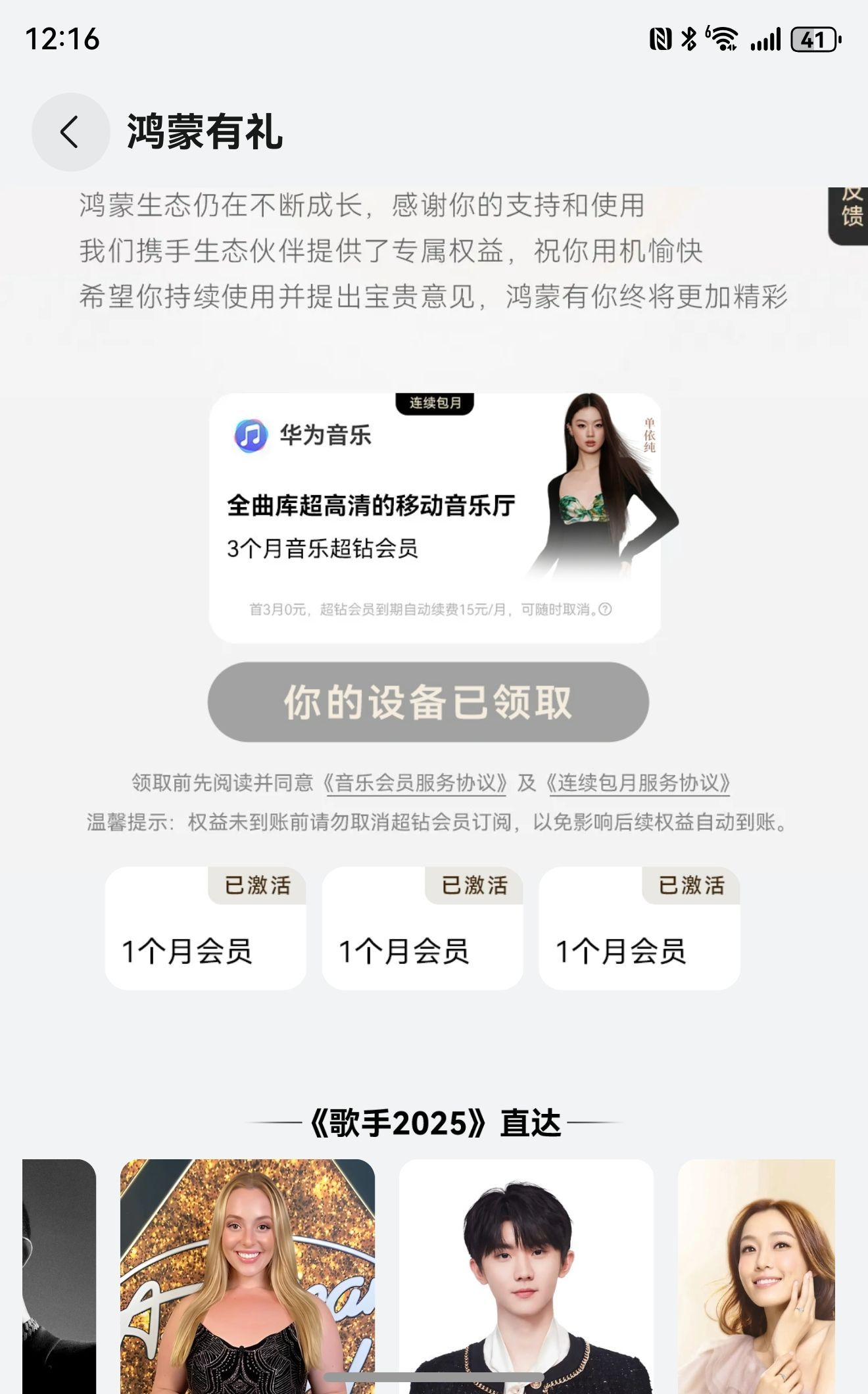Open the blonde singer's card under 歌手2025
The width and height of the screenshot is (868, 1394).
[x=247, y=1276]
